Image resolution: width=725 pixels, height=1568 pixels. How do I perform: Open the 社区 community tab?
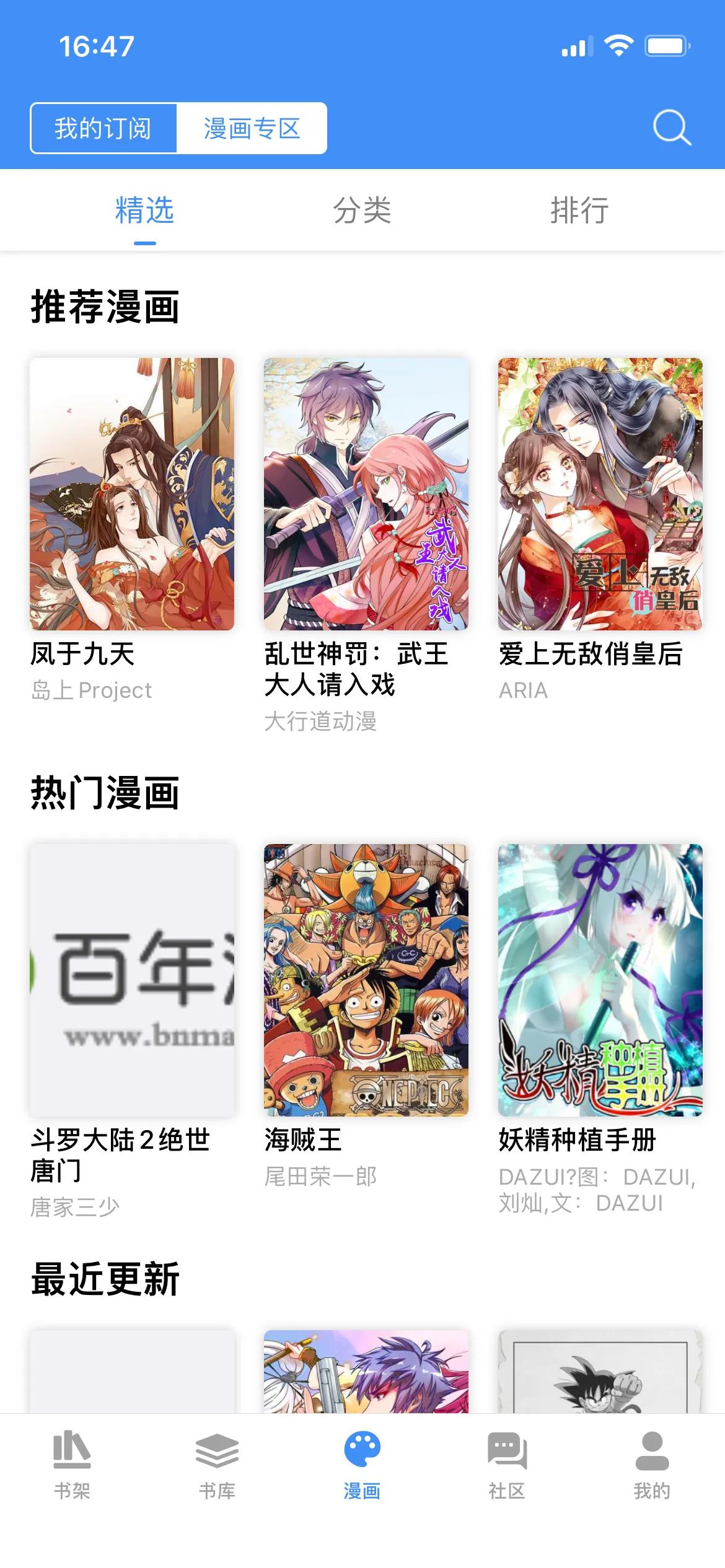tap(507, 1465)
